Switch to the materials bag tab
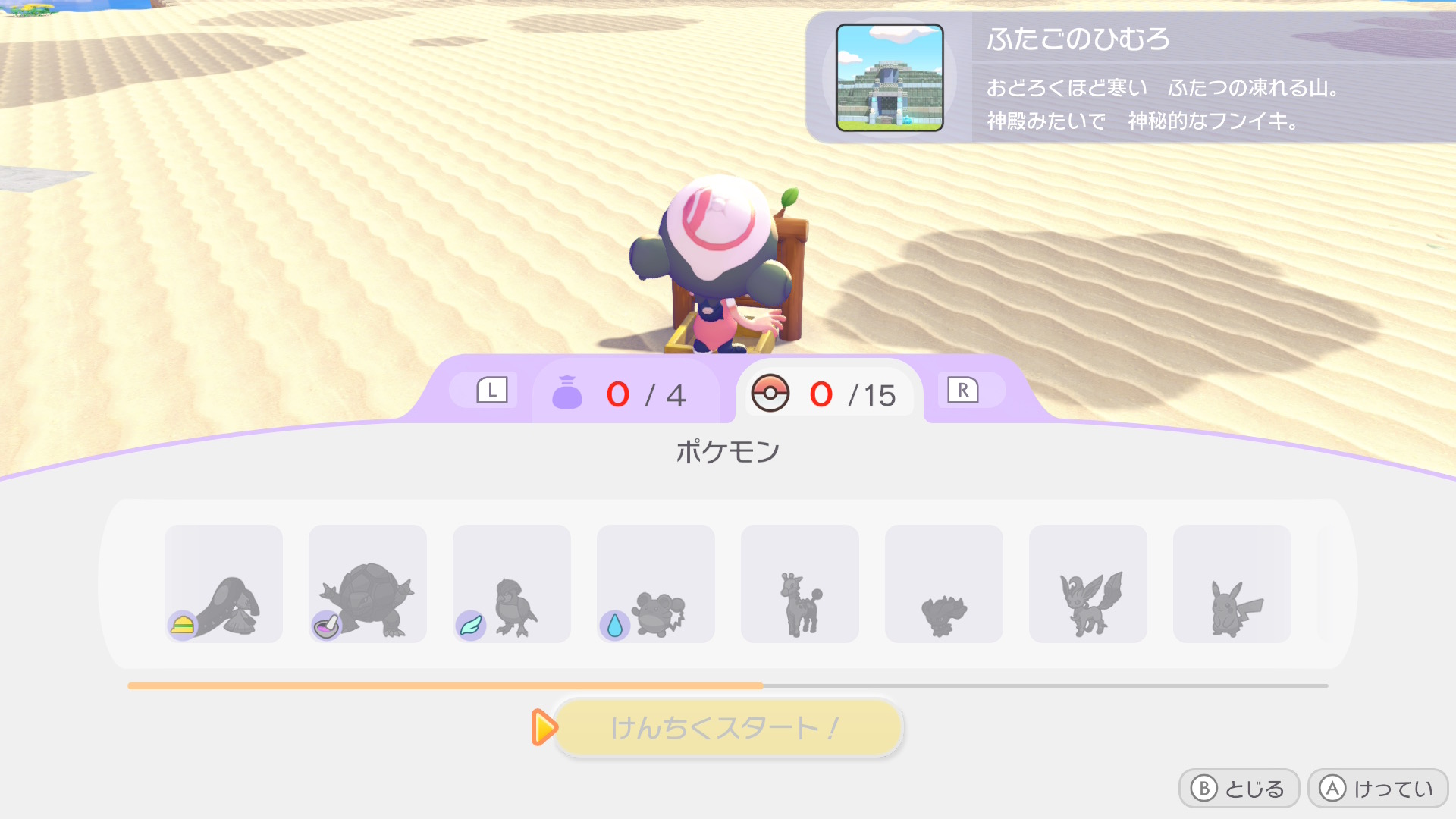 click(626, 394)
